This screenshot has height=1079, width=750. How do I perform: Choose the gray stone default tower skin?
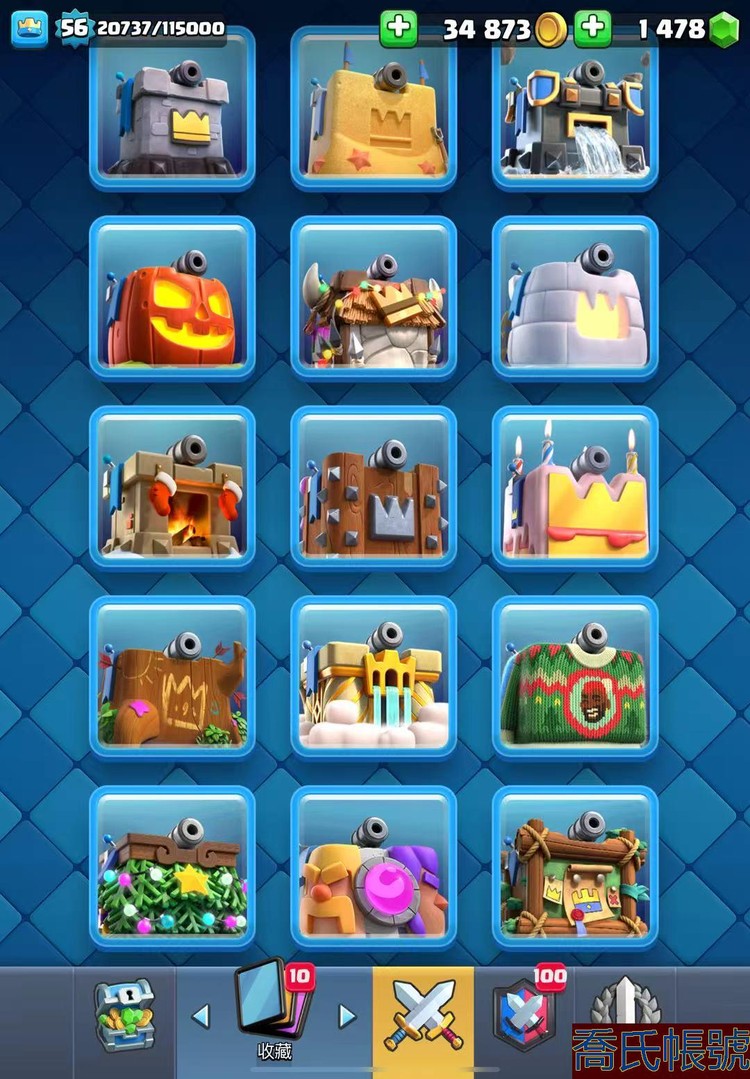pos(172,110)
